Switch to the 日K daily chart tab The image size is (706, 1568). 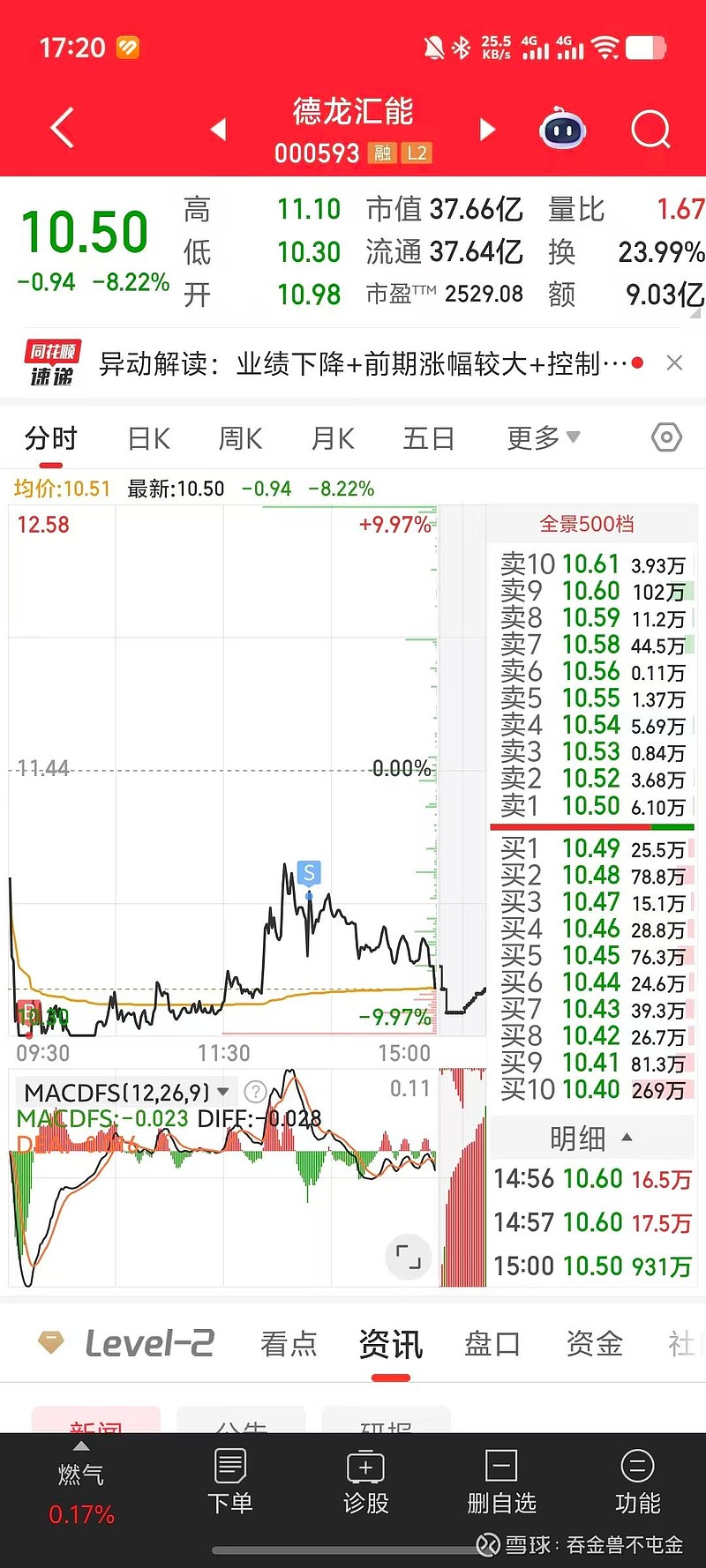click(x=146, y=437)
